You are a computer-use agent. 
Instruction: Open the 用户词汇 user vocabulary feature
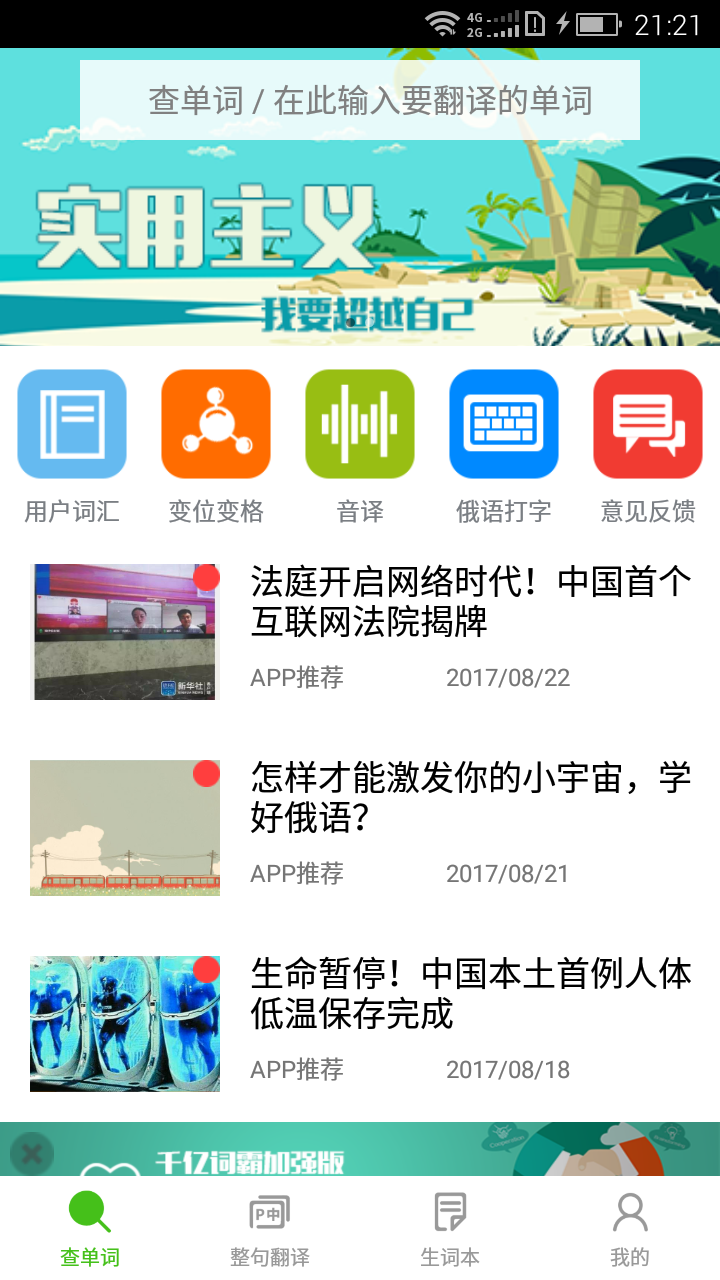tap(71, 422)
